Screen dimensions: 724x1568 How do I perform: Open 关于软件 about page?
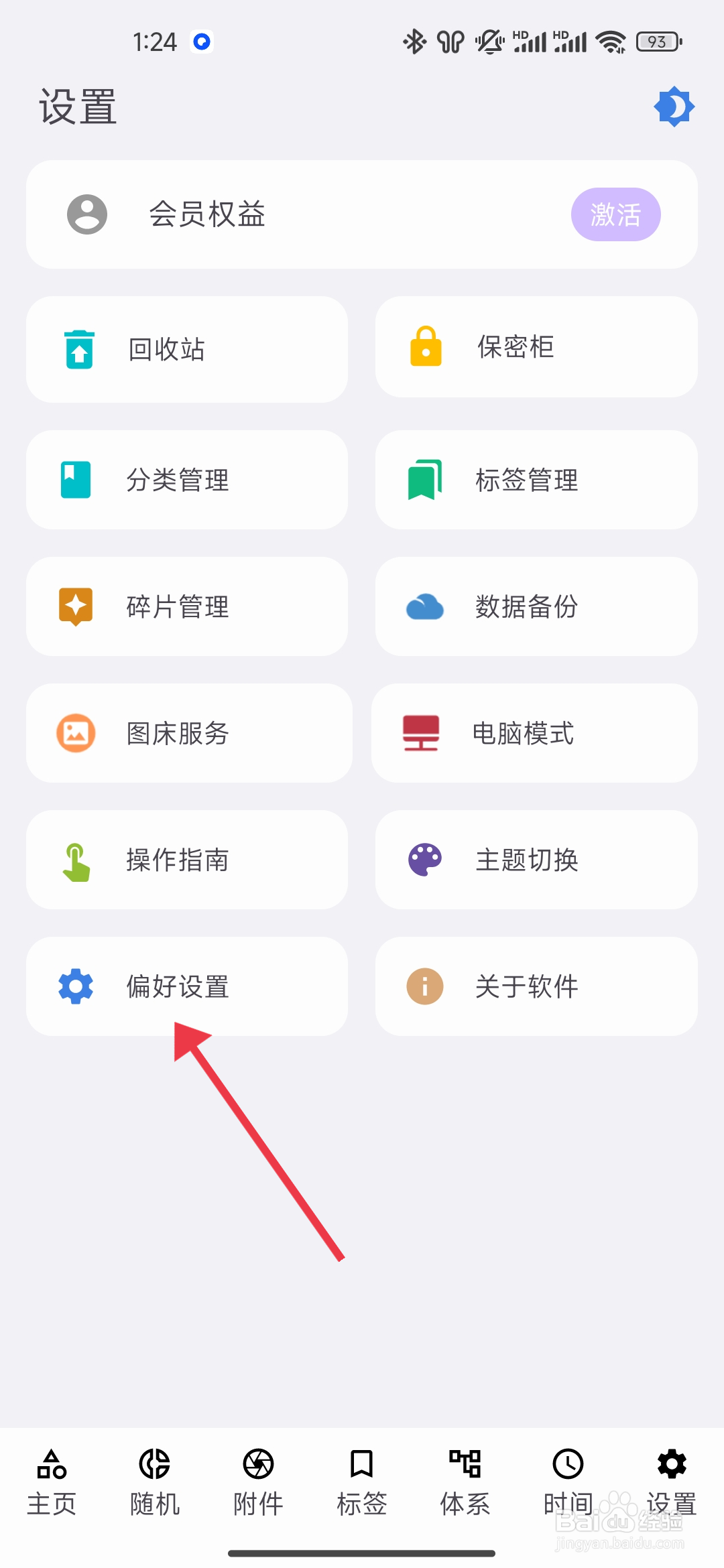coord(536,986)
